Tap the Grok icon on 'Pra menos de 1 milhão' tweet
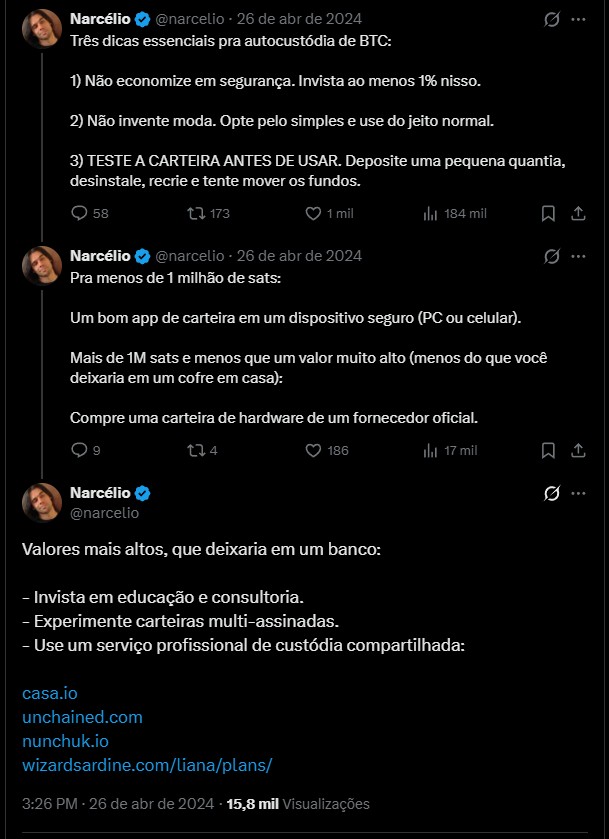 [550, 256]
